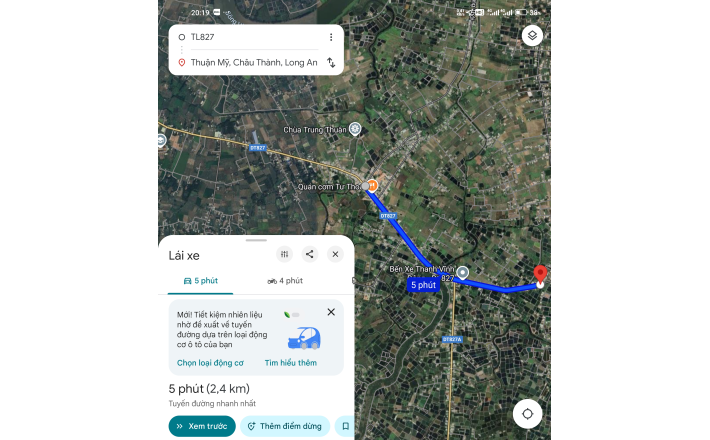Viewport: 710px width, 440px height.
Task: Tap Thêm điểm dừng chip
Action: click(x=285, y=426)
